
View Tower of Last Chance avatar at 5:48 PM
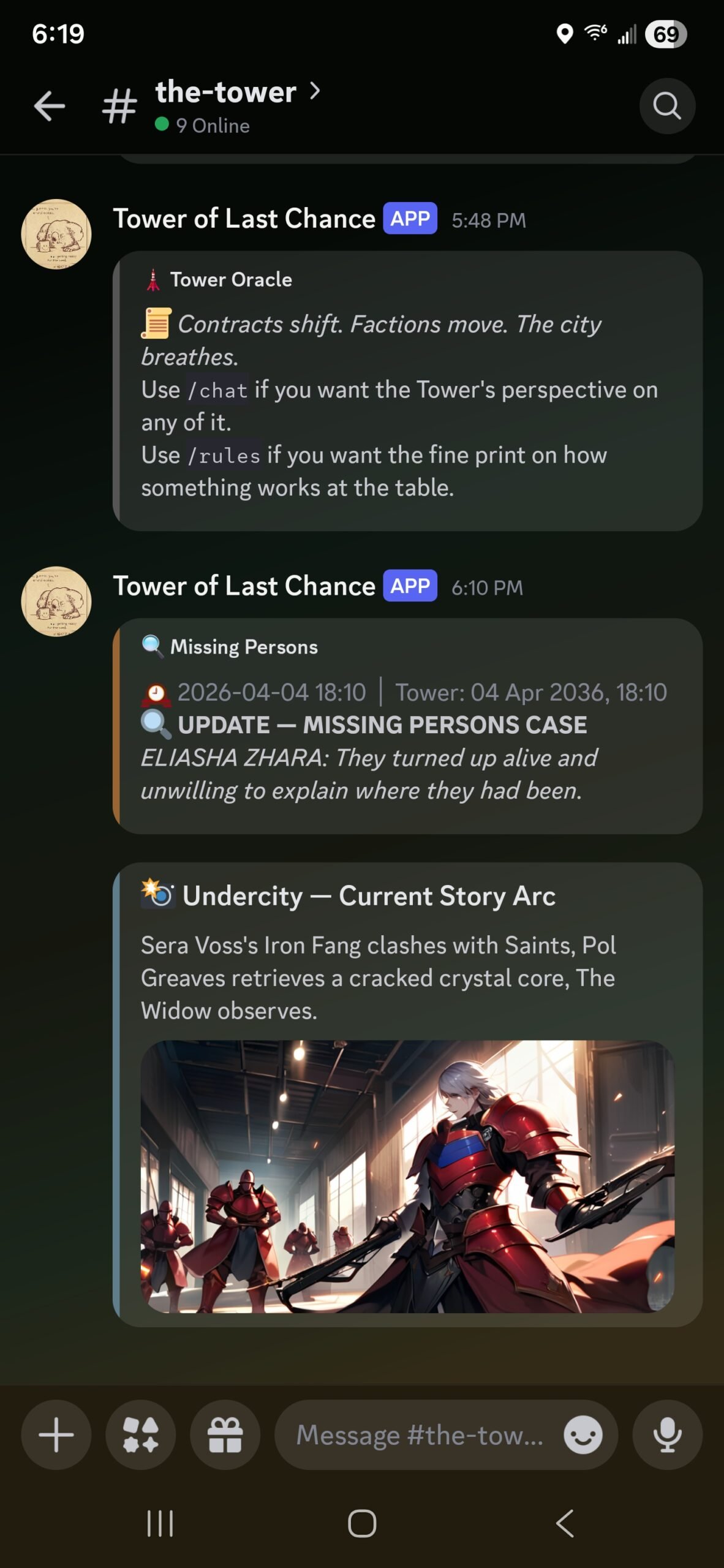tap(56, 234)
